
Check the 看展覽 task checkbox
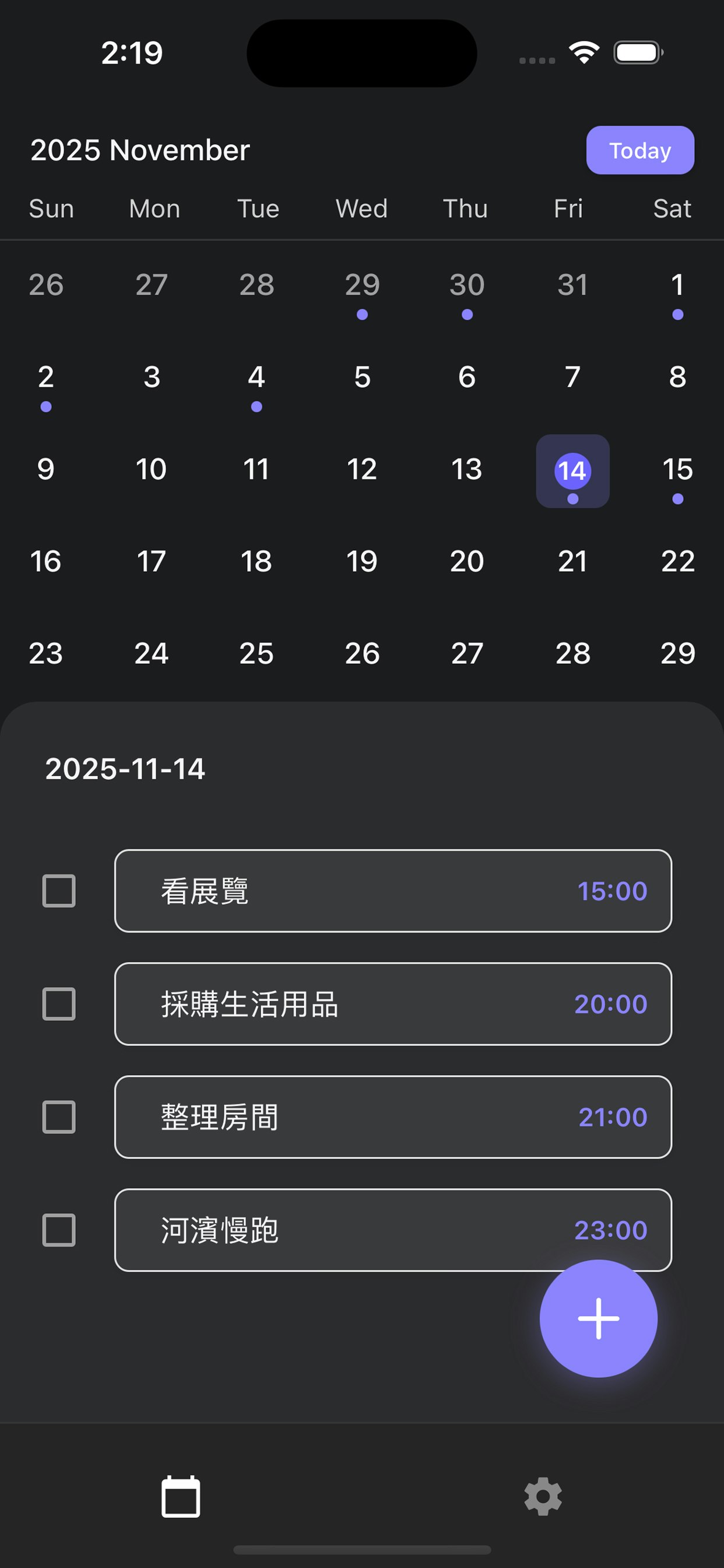59,892
